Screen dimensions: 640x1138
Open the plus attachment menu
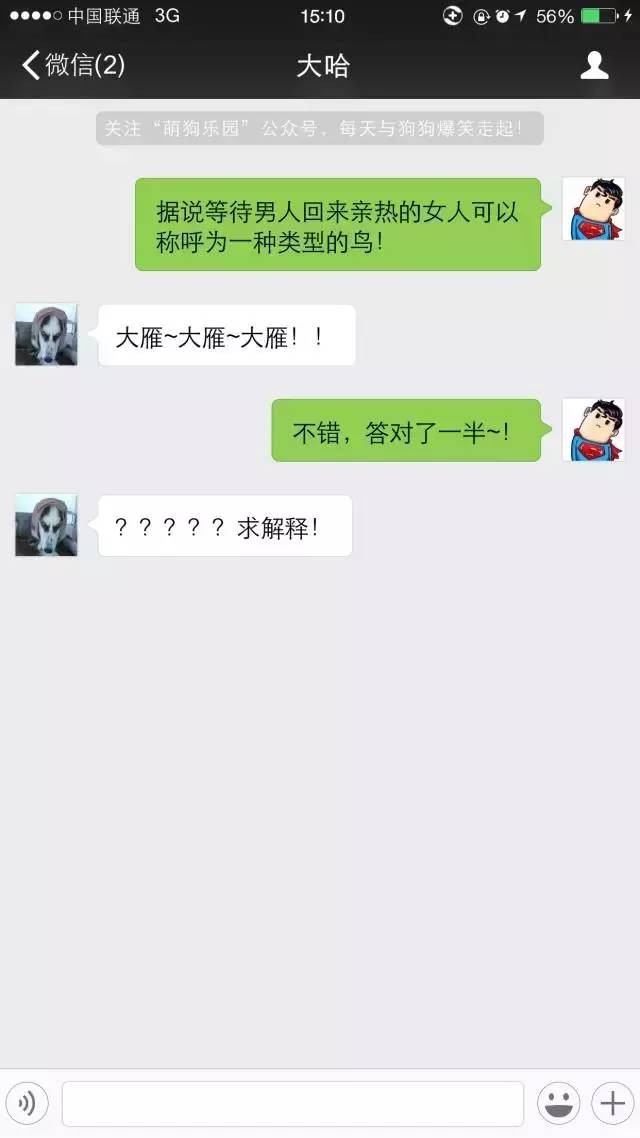point(610,1103)
